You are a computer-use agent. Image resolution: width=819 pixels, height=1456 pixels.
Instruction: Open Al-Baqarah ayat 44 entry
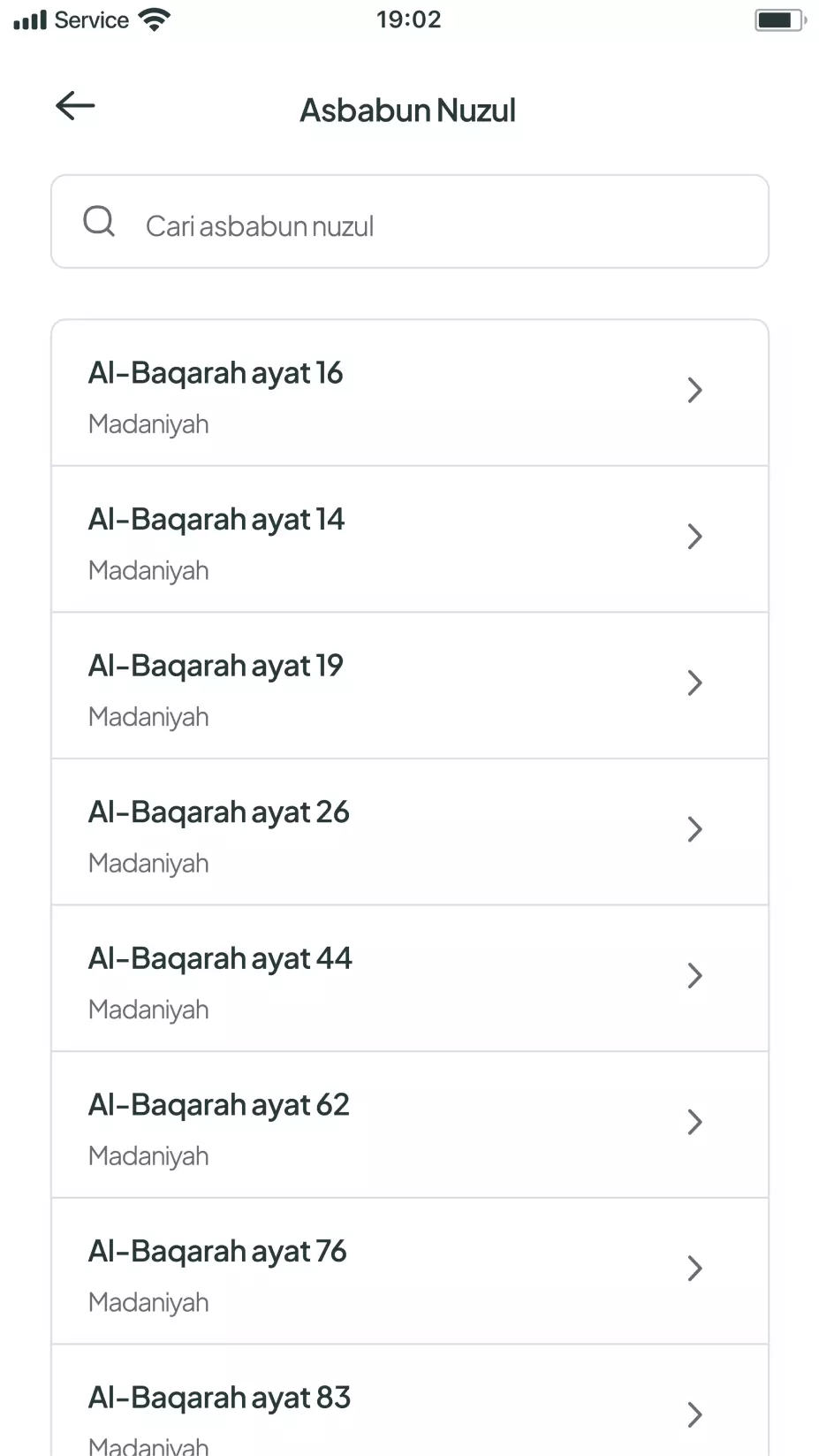click(353, 979)
